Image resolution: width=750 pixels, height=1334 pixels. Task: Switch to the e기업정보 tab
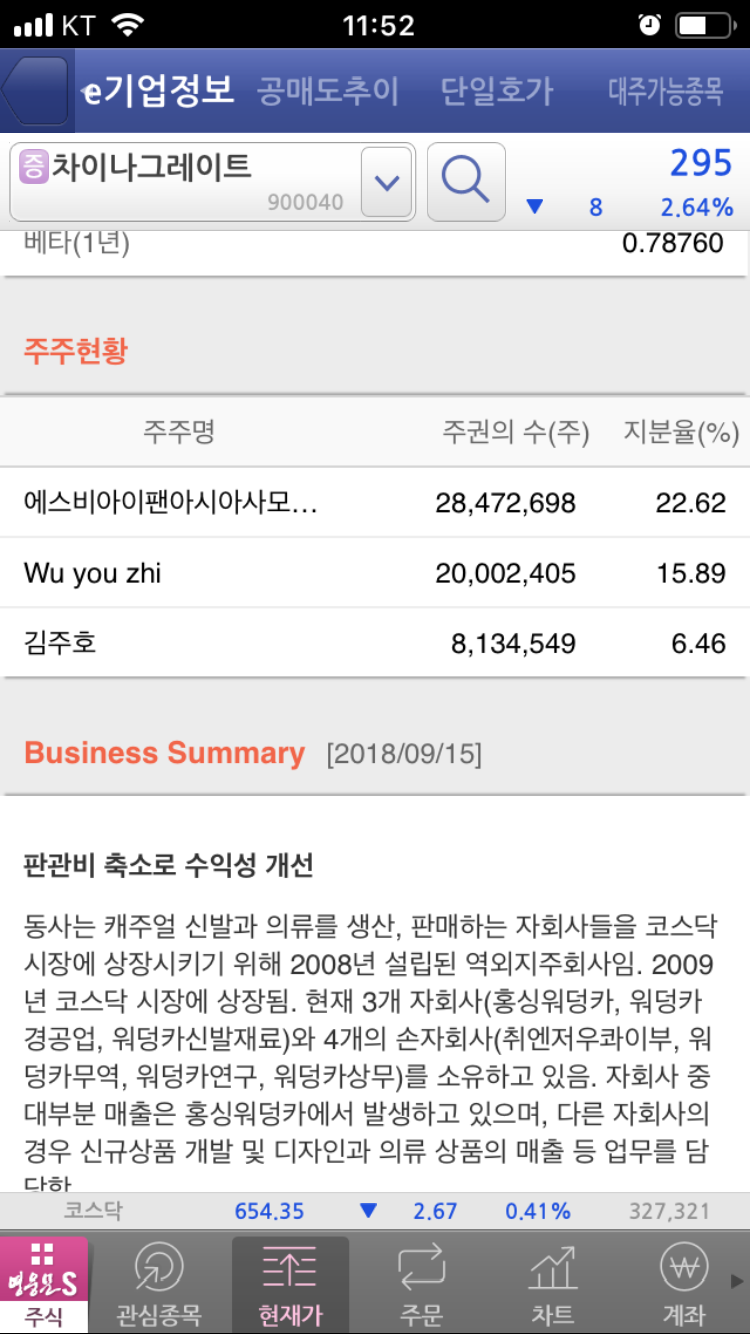click(158, 91)
